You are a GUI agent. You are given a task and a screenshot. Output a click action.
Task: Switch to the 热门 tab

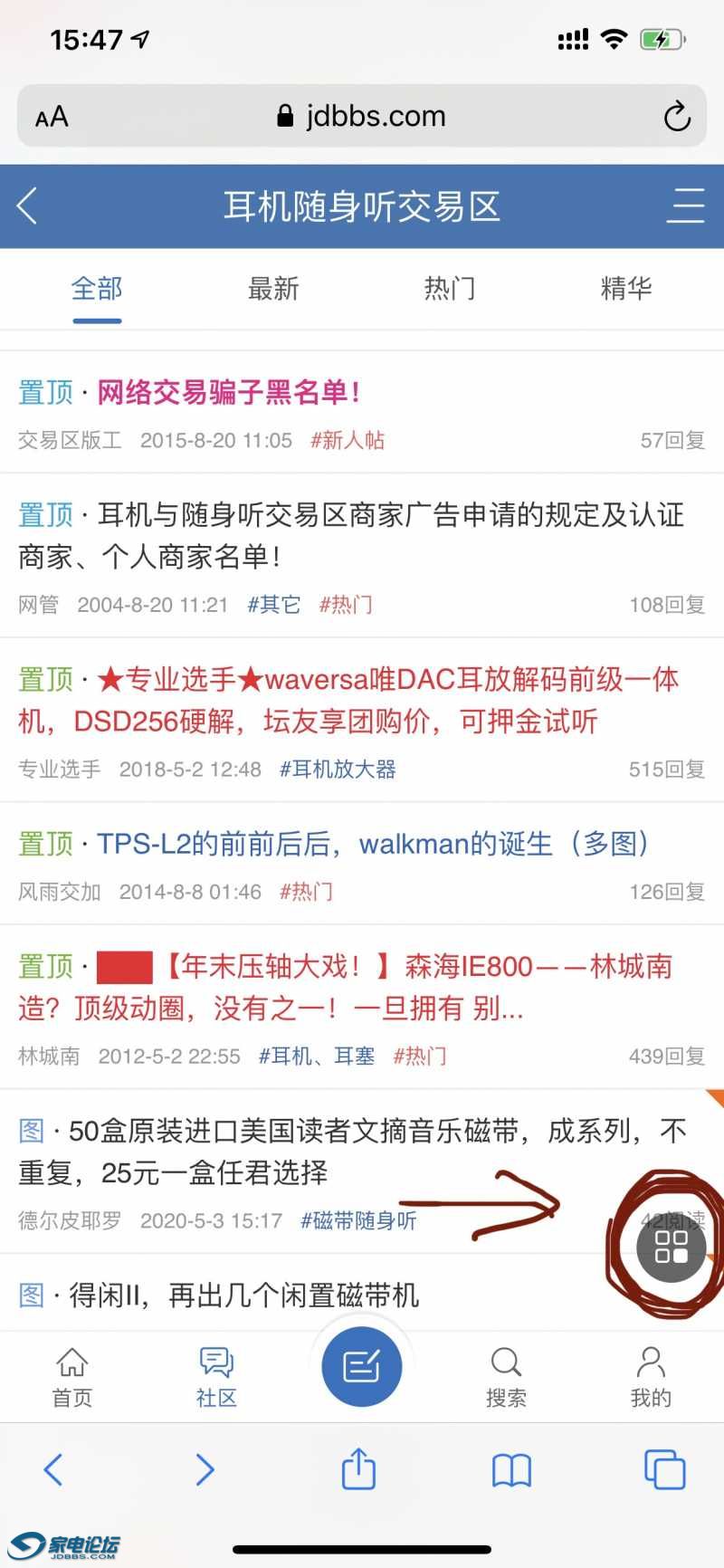[x=450, y=289]
